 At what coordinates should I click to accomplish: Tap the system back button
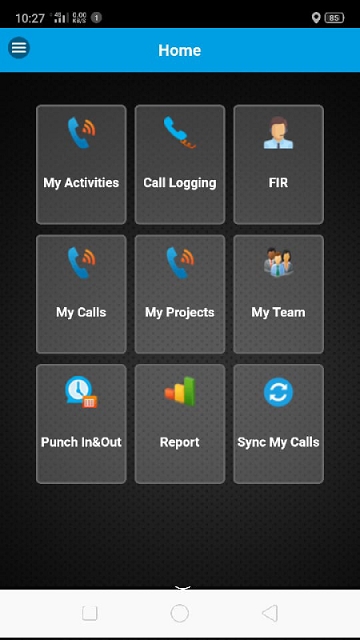coord(270,613)
